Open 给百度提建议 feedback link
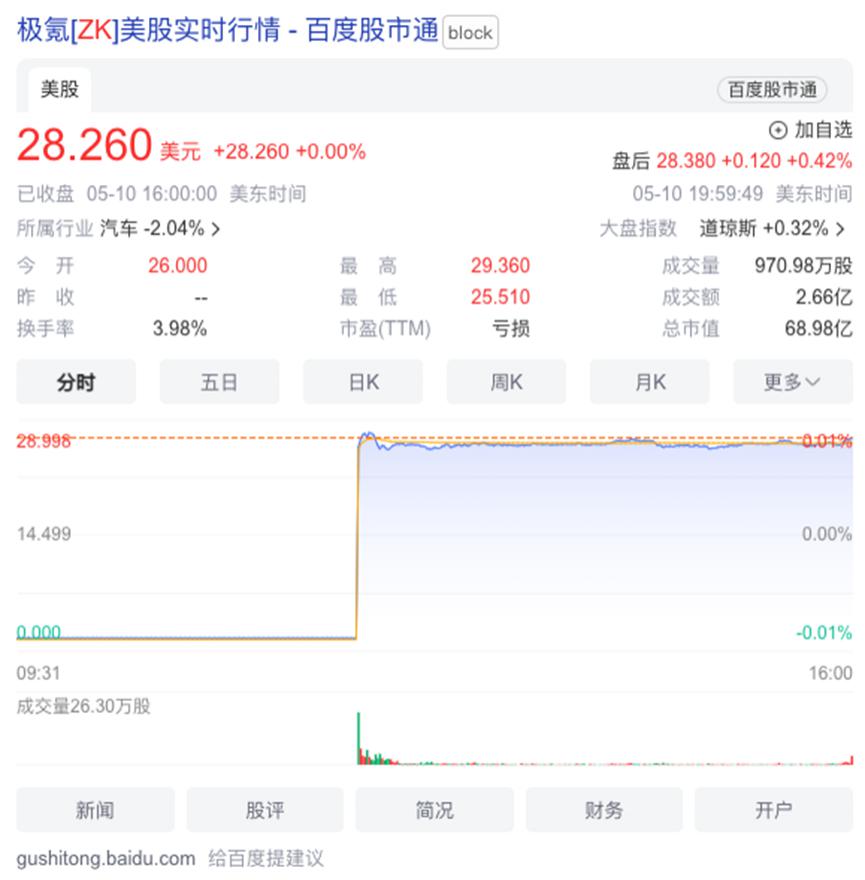Screen dimensions: 865x880 point(266,858)
